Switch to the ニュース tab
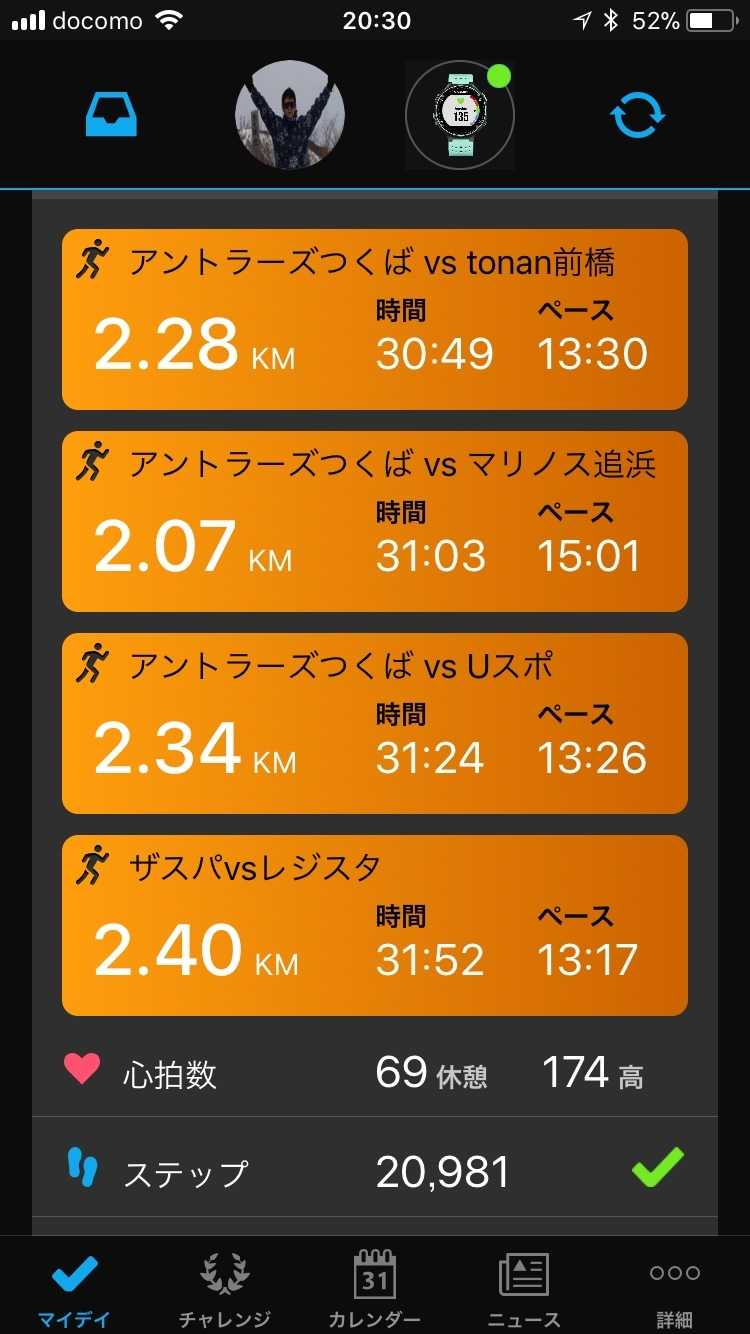 524,1287
